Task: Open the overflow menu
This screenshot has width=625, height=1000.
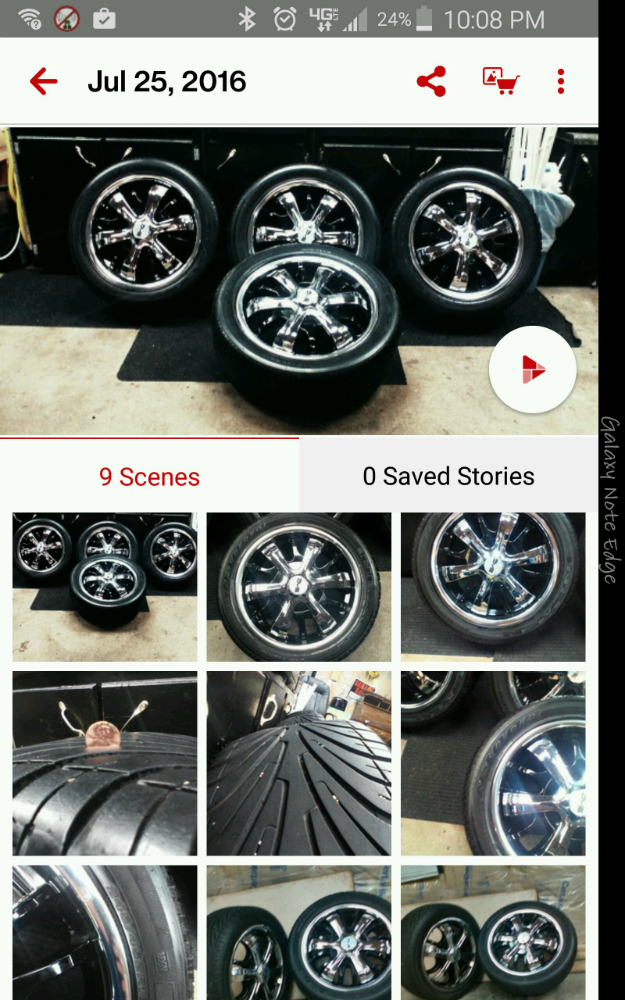Action: click(x=561, y=81)
